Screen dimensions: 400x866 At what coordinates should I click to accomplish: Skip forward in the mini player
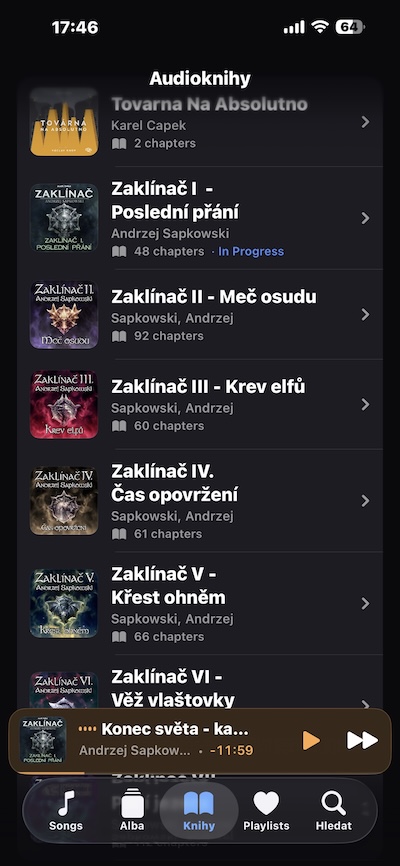click(x=362, y=740)
